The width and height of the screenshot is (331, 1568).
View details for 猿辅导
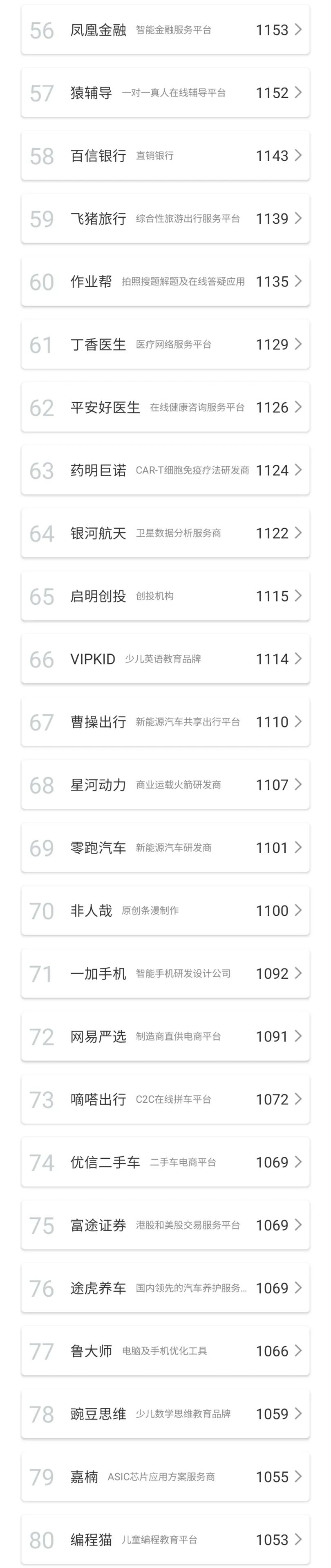pos(165,92)
